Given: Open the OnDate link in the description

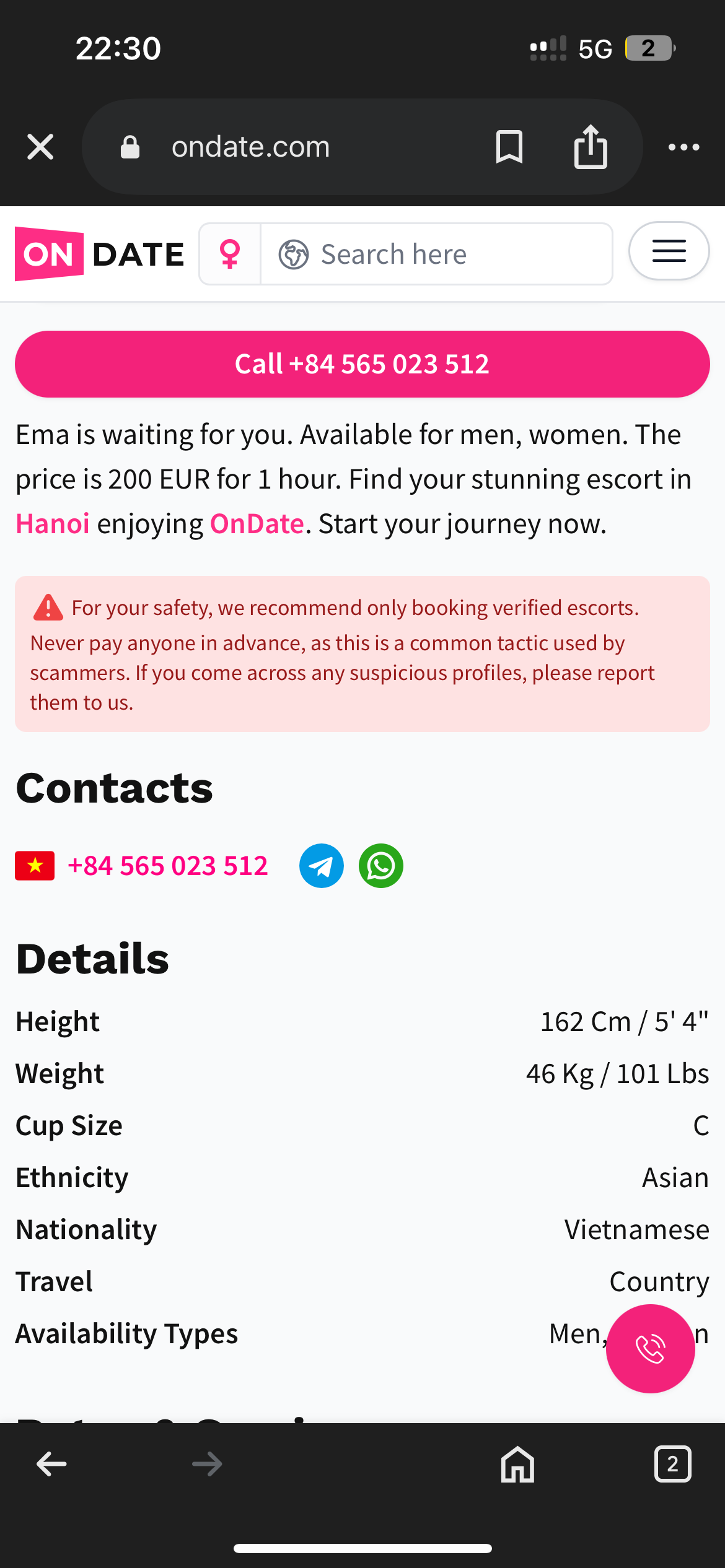Looking at the screenshot, I should tap(257, 524).
